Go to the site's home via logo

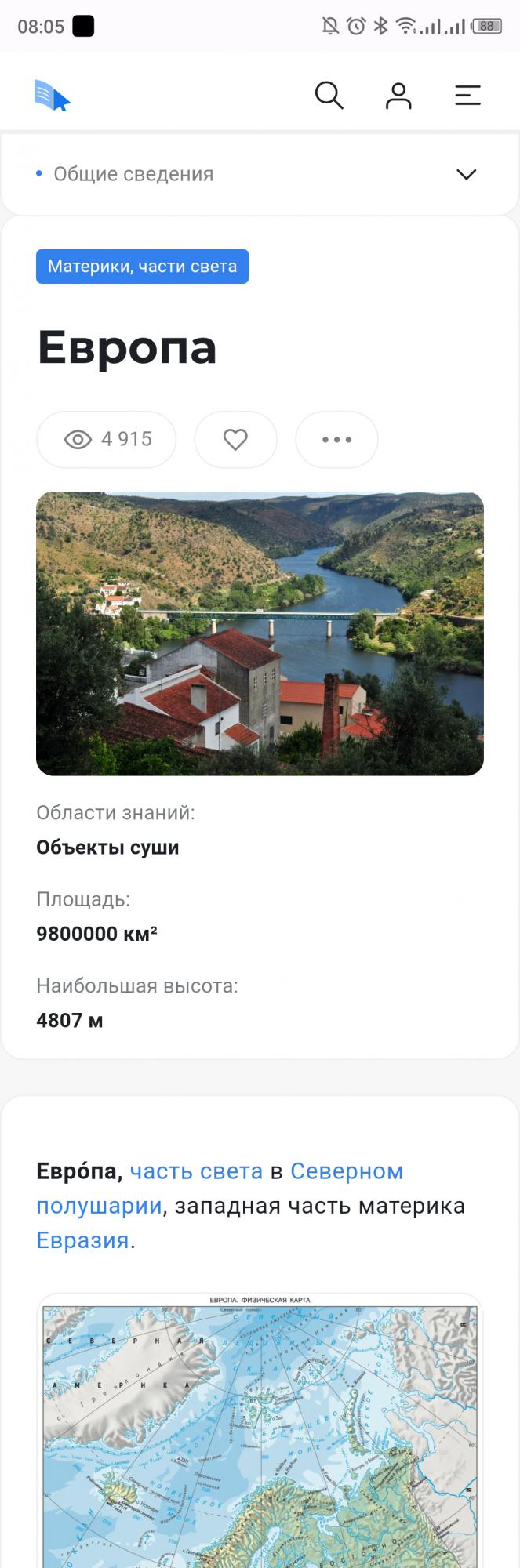point(53,96)
